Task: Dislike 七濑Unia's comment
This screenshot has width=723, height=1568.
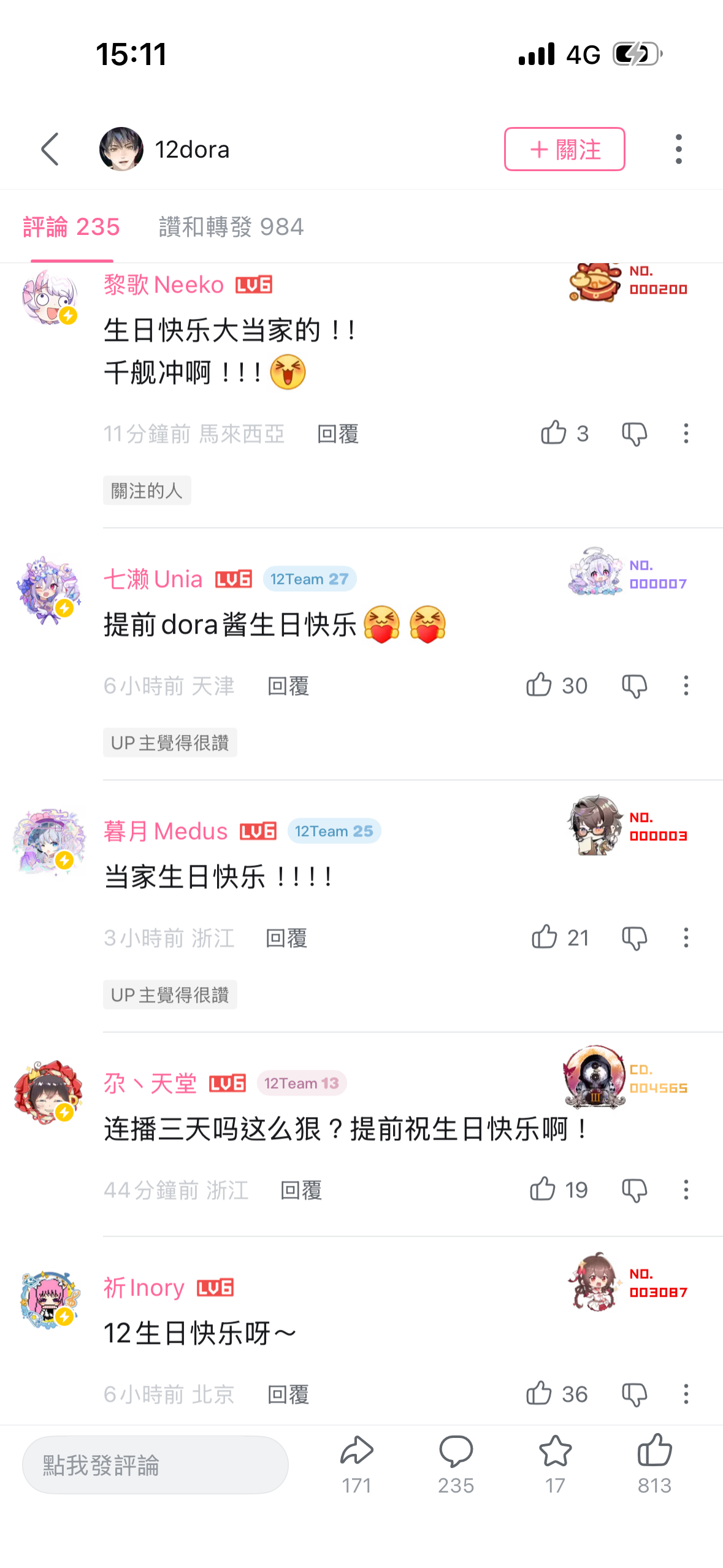Action: 634,685
